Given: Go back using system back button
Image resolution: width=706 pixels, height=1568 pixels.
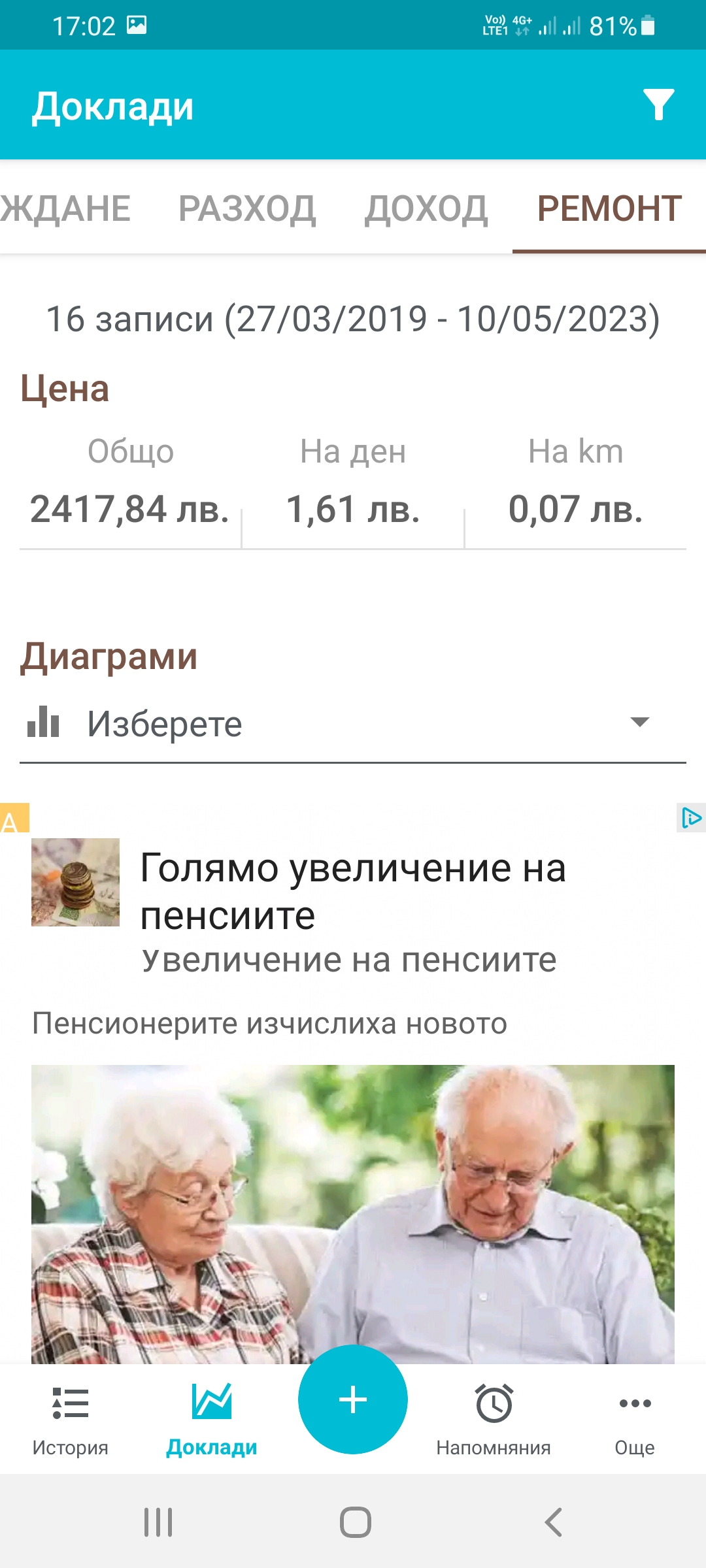Looking at the screenshot, I should click(x=553, y=1522).
